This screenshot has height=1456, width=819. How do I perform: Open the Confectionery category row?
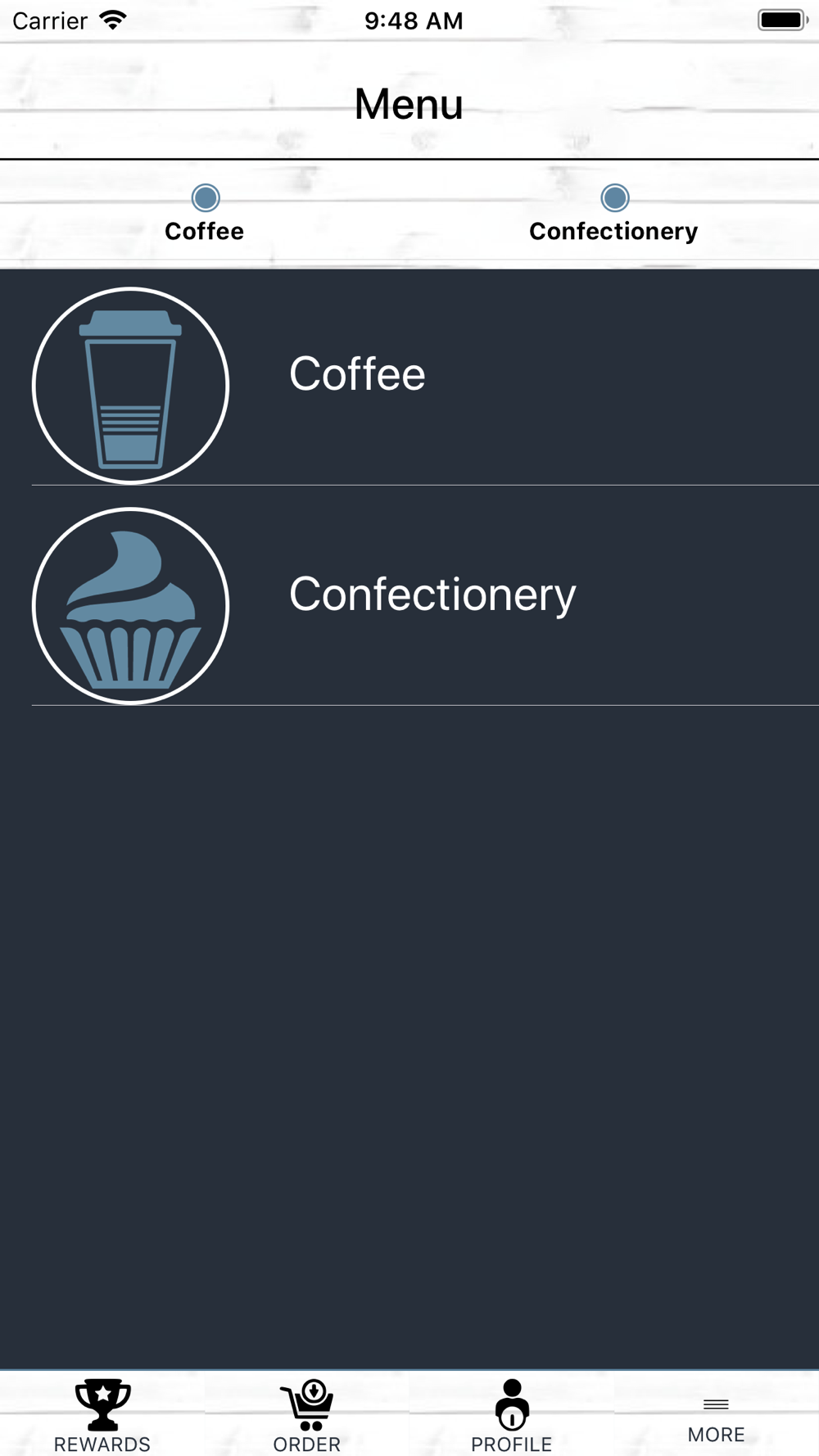coord(409,596)
